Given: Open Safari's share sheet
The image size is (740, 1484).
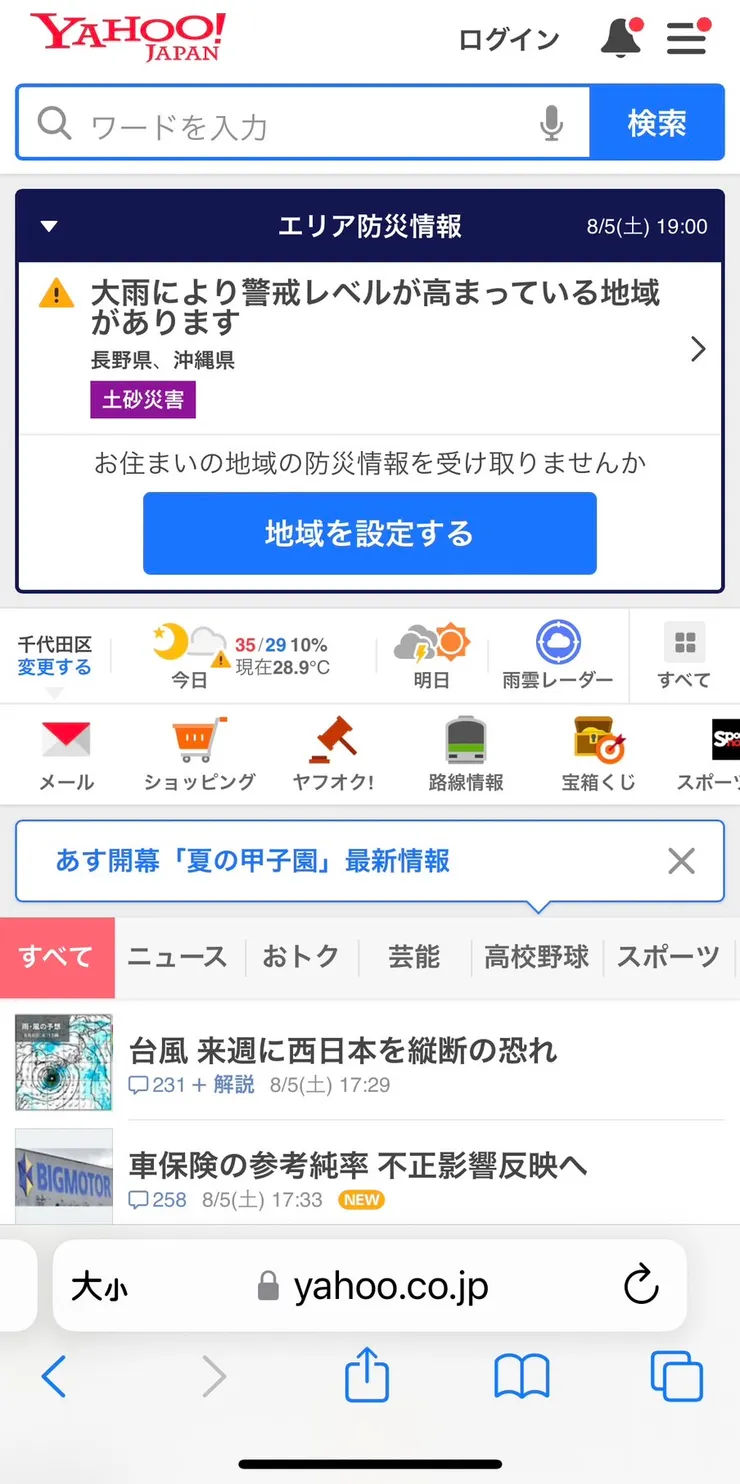Looking at the screenshot, I should 367,1376.
